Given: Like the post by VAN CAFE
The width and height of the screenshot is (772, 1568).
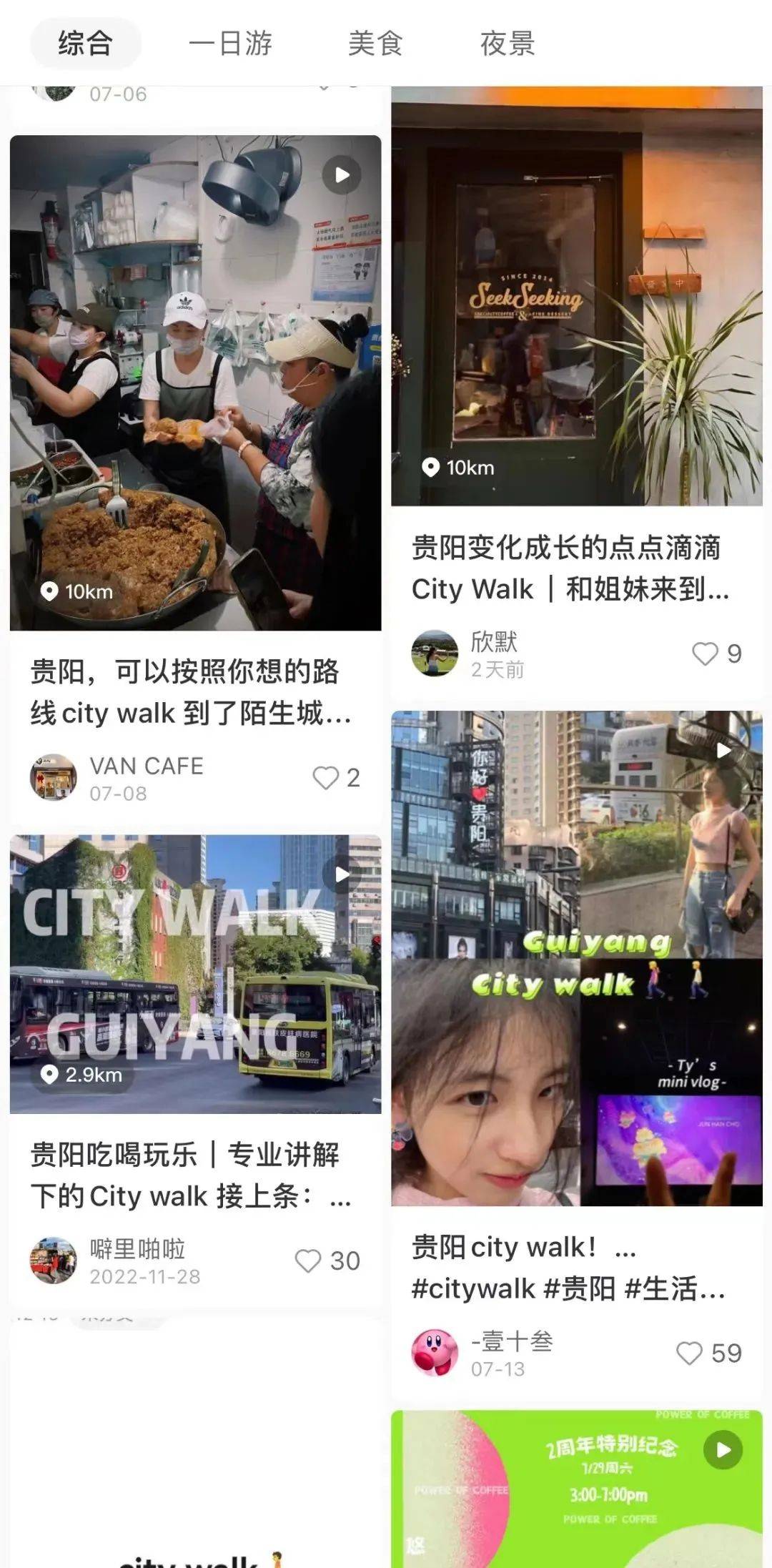Looking at the screenshot, I should pos(326,778).
